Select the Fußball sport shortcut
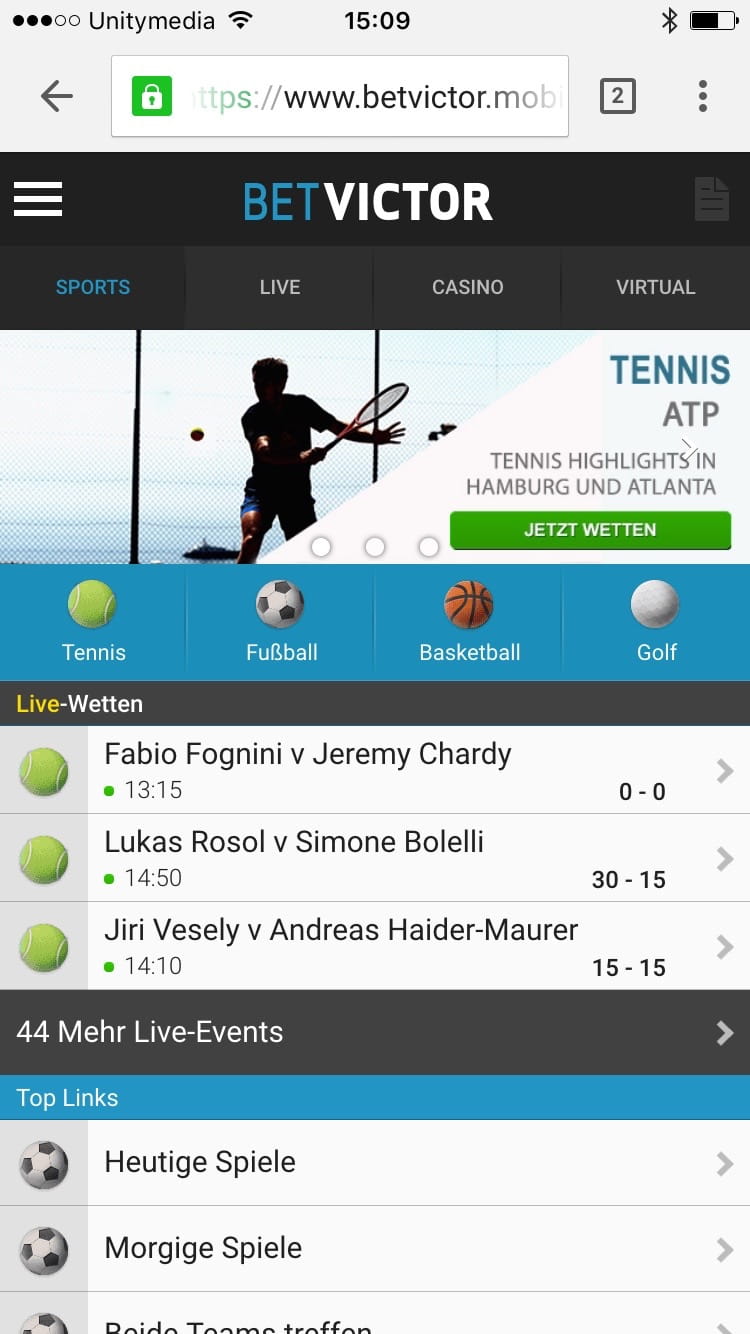This screenshot has width=750, height=1334. pyautogui.click(x=281, y=622)
